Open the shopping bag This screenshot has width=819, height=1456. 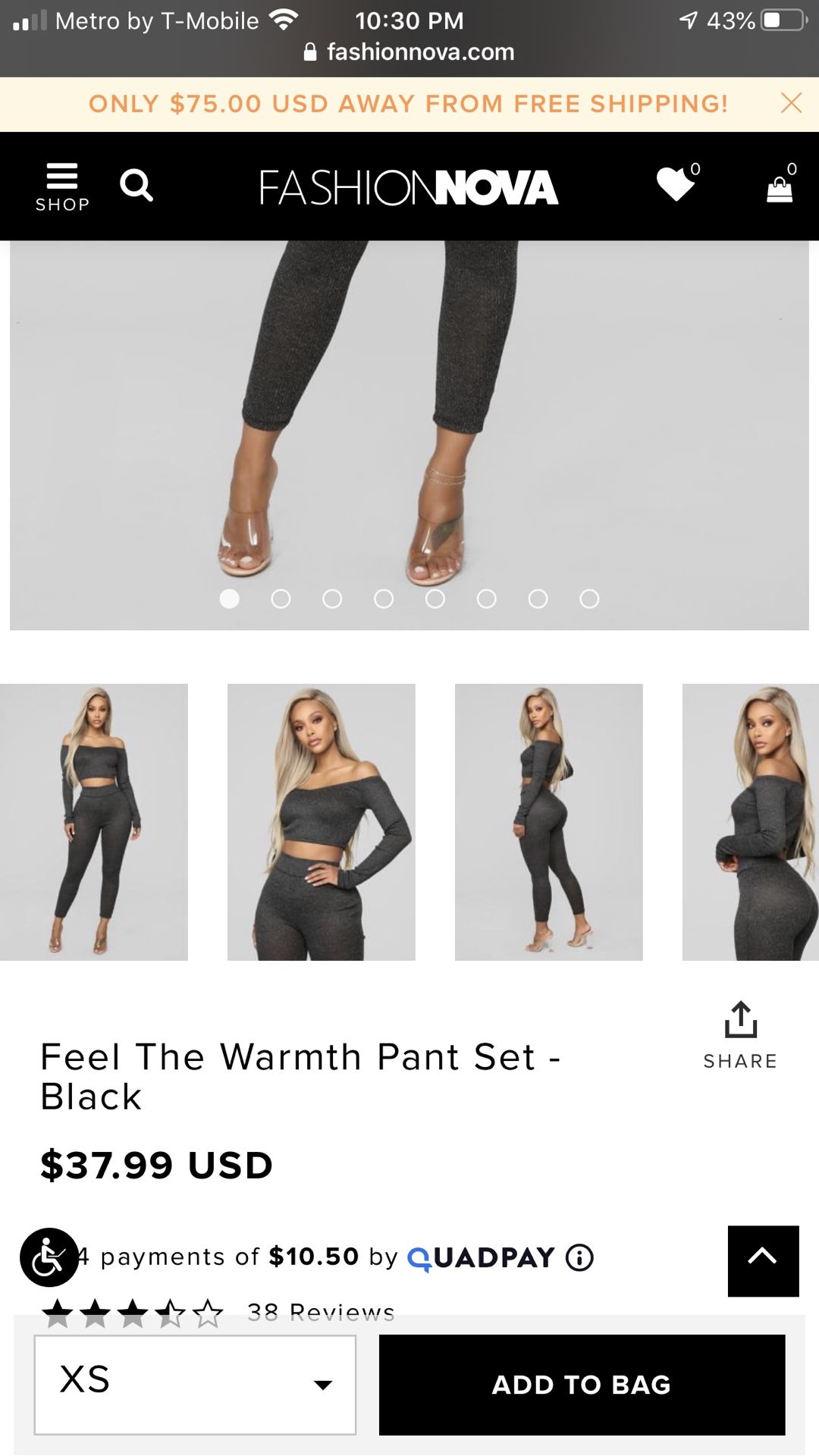click(x=780, y=184)
